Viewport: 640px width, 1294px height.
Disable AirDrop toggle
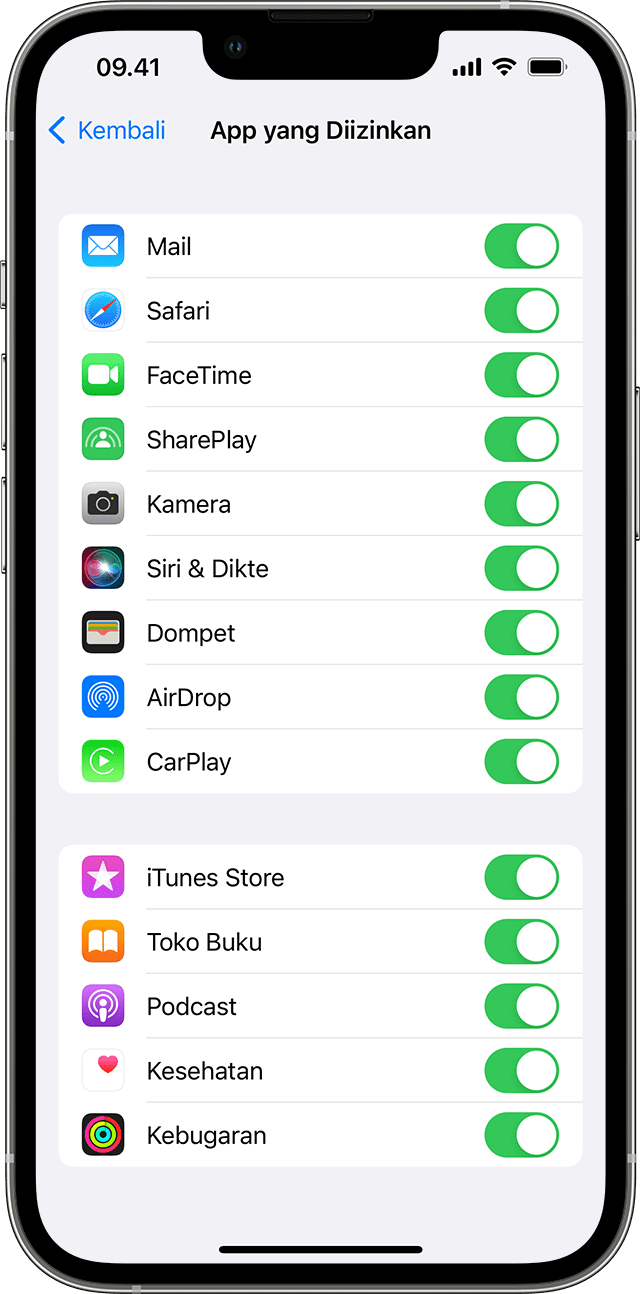coord(521,698)
